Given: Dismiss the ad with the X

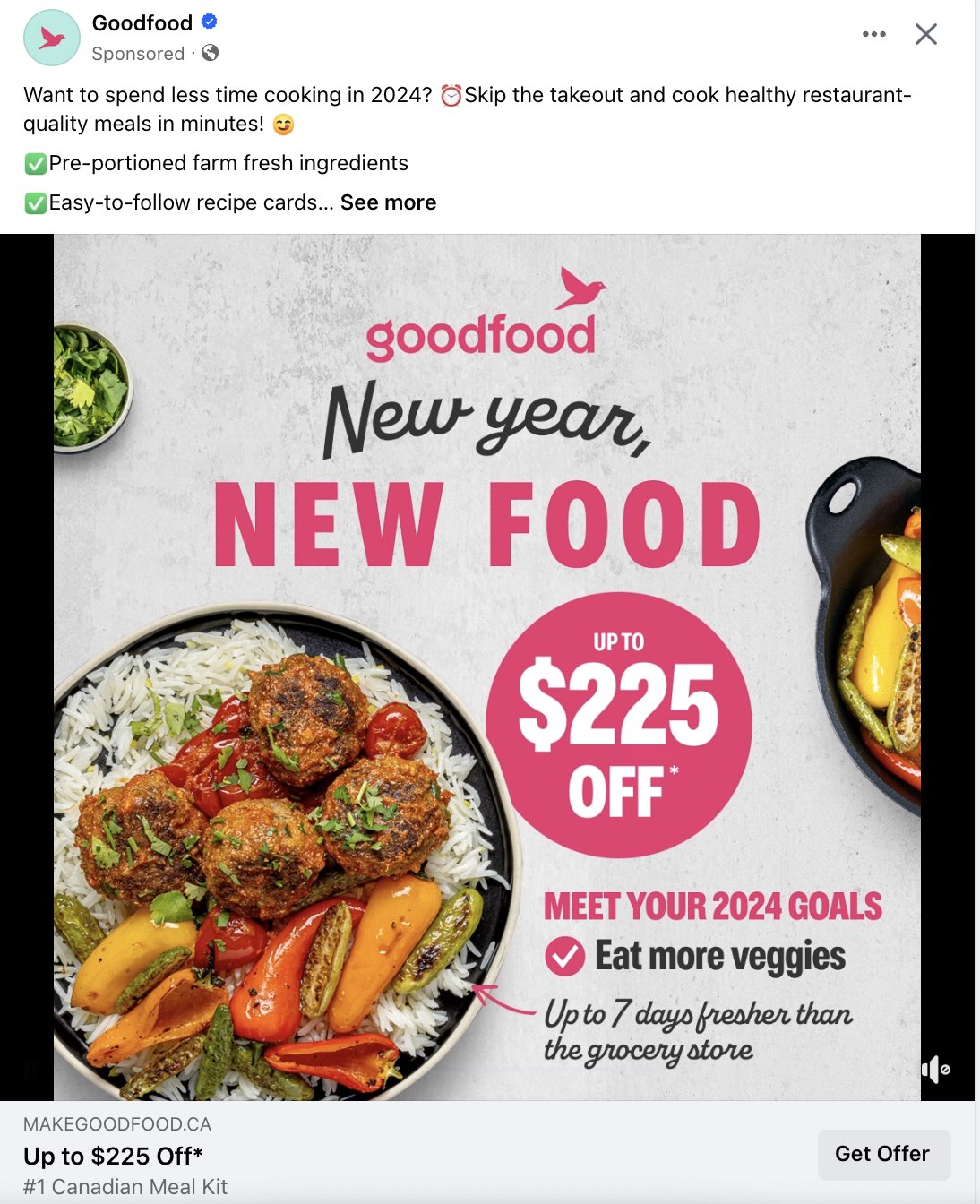Looking at the screenshot, I should (x=926, y=34).
